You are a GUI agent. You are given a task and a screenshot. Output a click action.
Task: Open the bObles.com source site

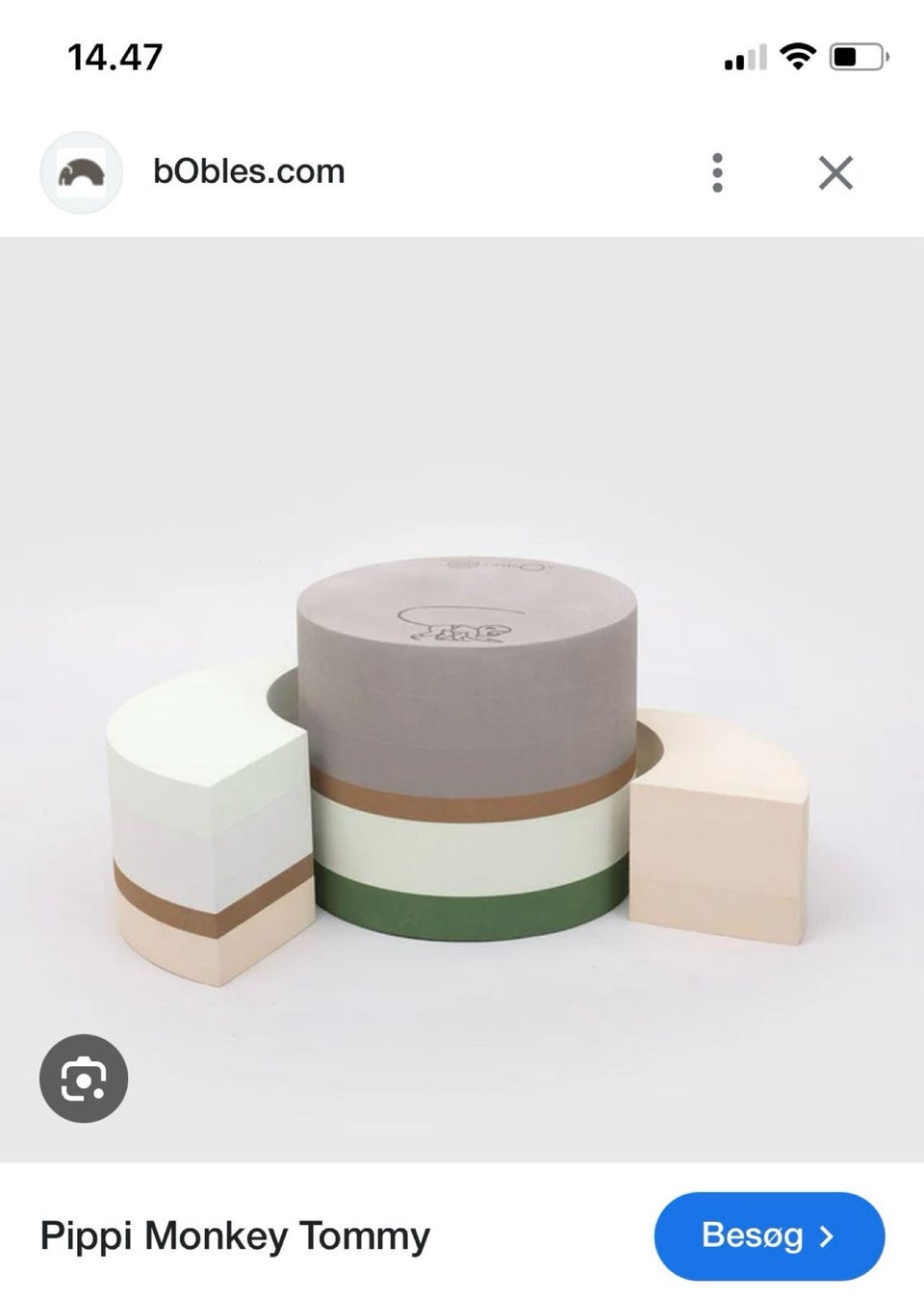[248, 171]
